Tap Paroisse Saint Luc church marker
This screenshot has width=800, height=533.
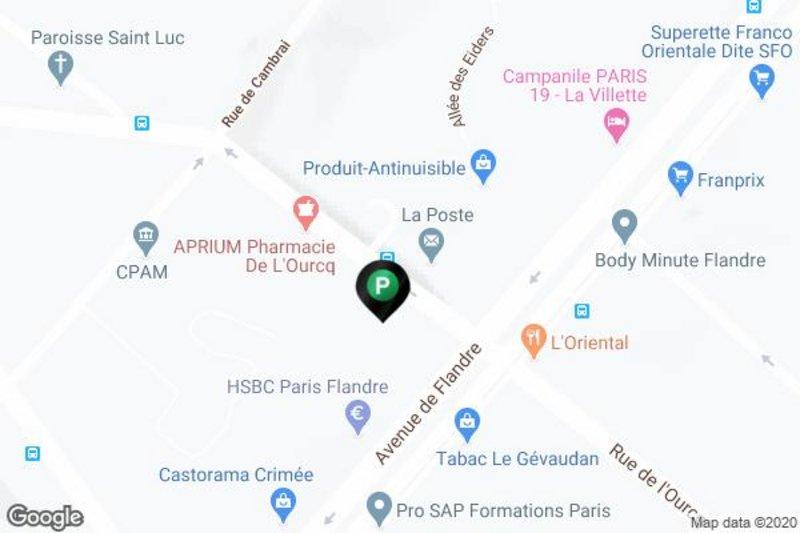point(61,67)
